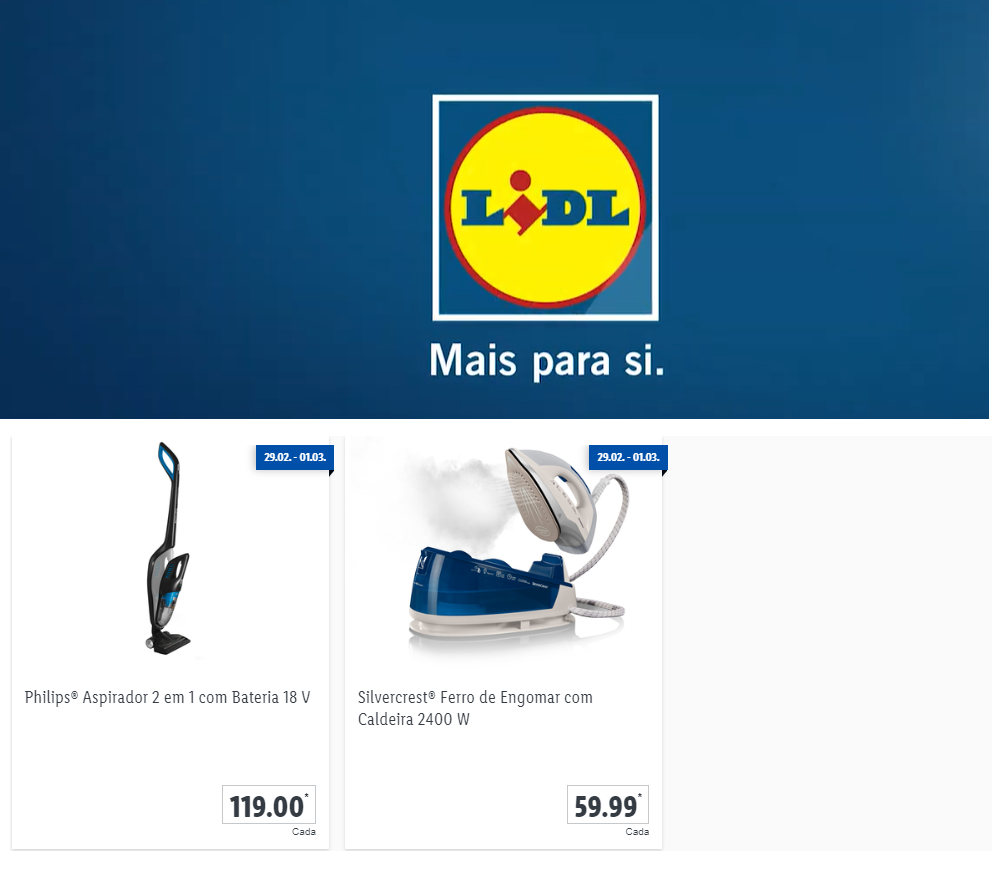Open the Philips Aspirador 2 em 1 product card

coord(170,640)
